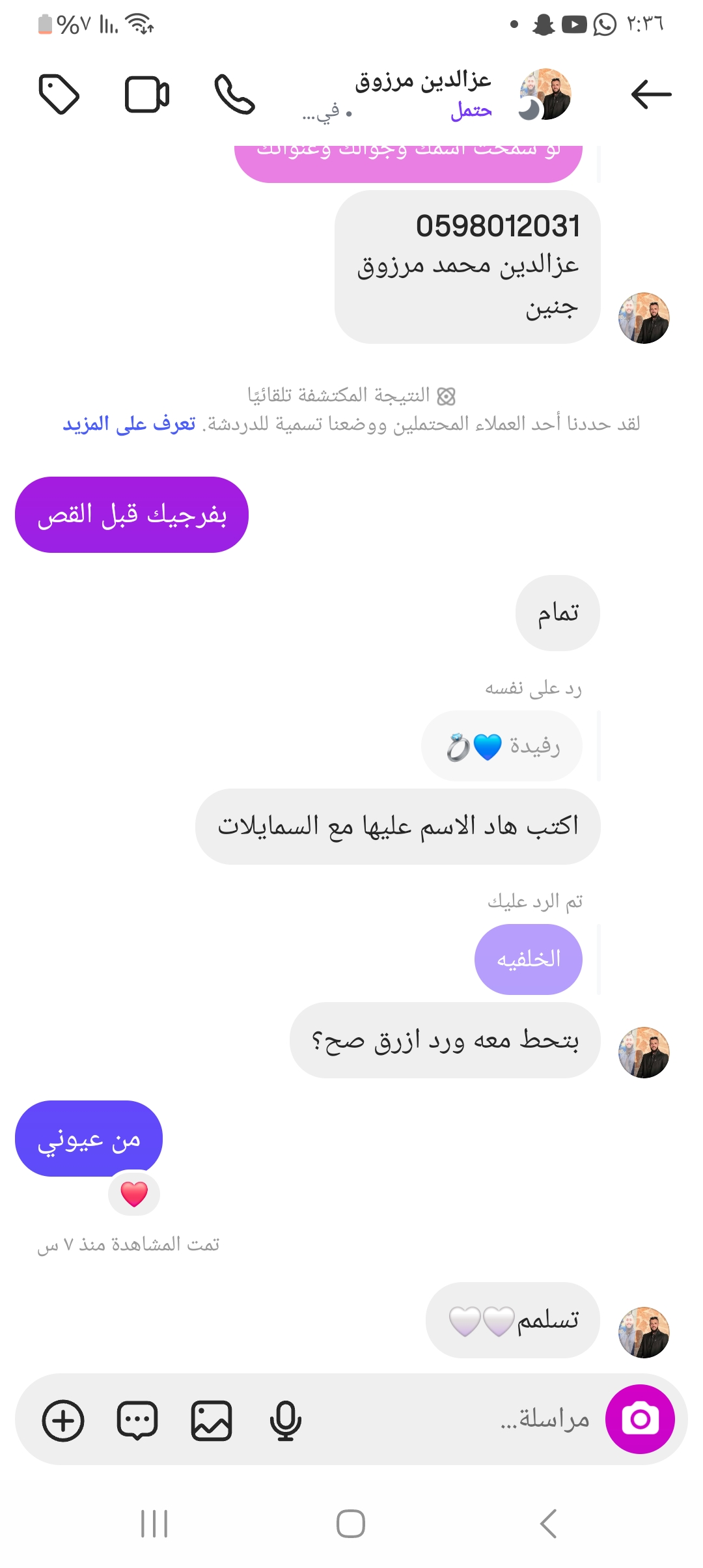703x1568 pixels.
Task: Open the camera button in composer
Action: 640,1419
